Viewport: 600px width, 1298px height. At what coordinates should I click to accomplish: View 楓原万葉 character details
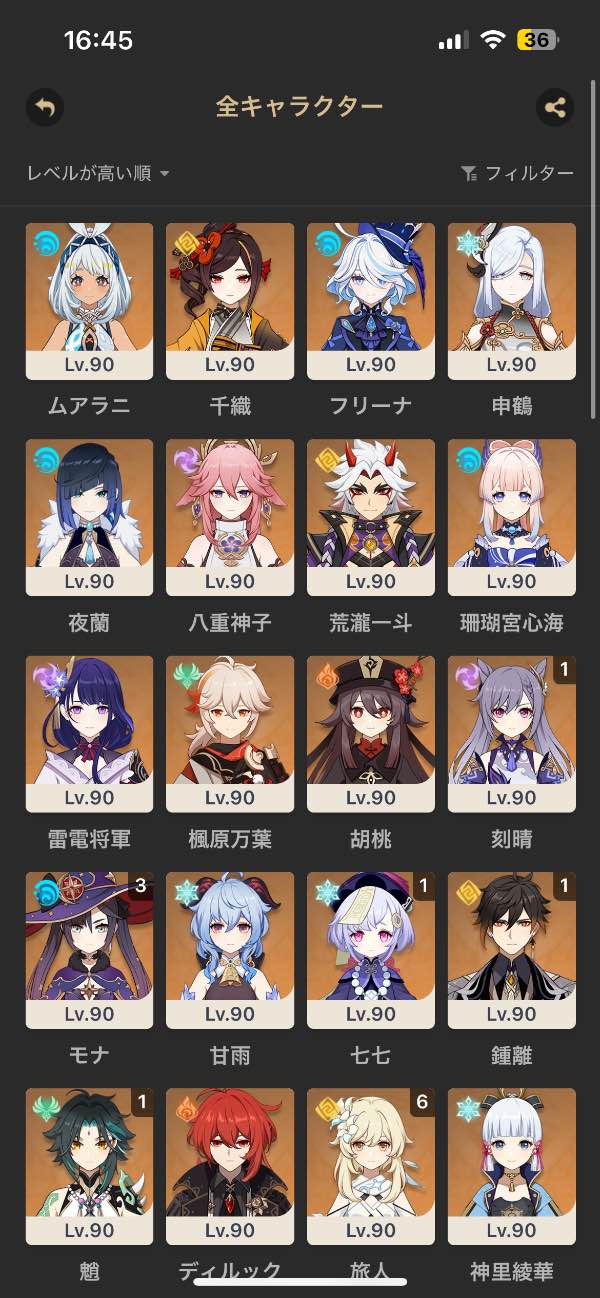tap(230, 734)
